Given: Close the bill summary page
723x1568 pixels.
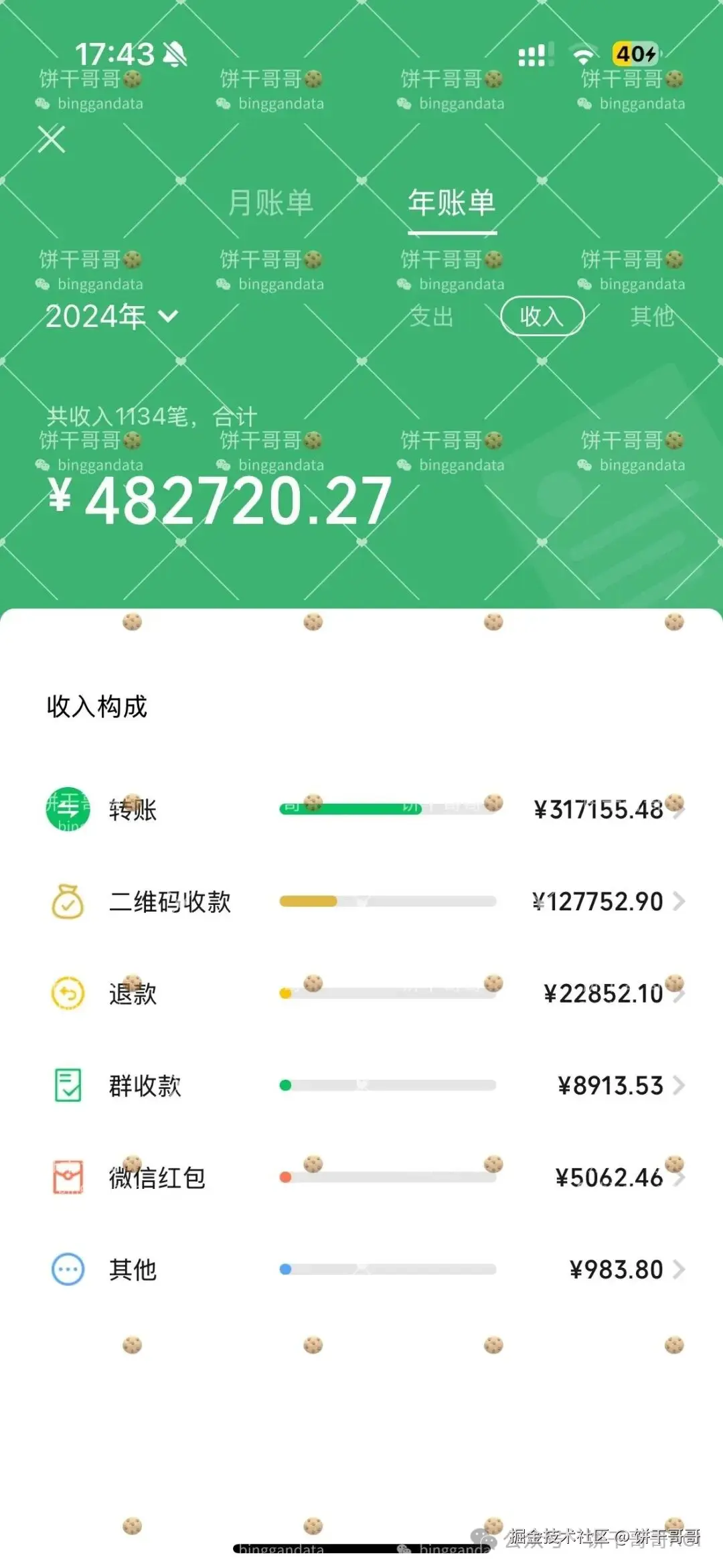Looking at the screenshot, I should pyautogui.click(x=51, y=139).
